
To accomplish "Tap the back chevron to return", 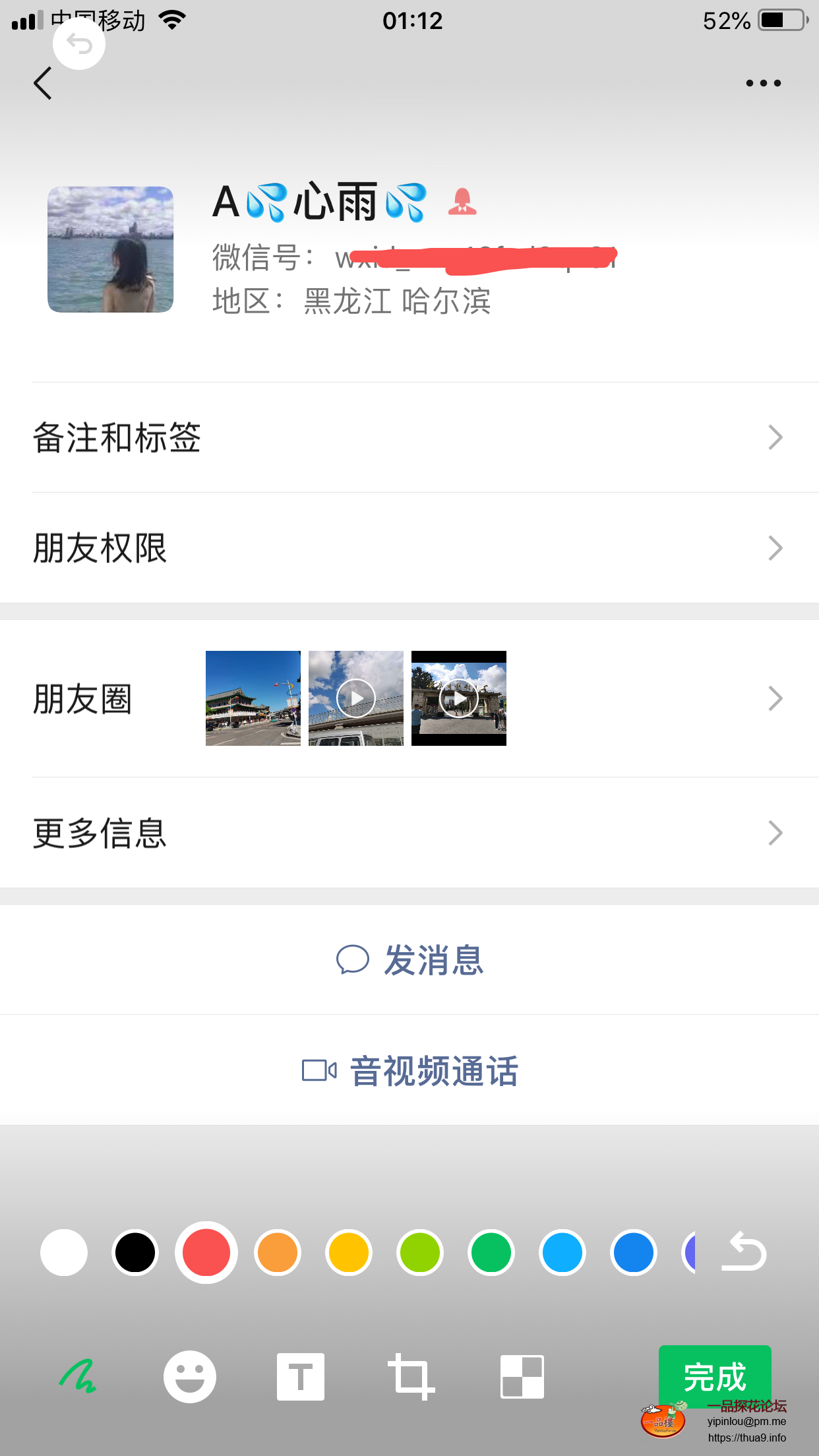I will [42, 83].
